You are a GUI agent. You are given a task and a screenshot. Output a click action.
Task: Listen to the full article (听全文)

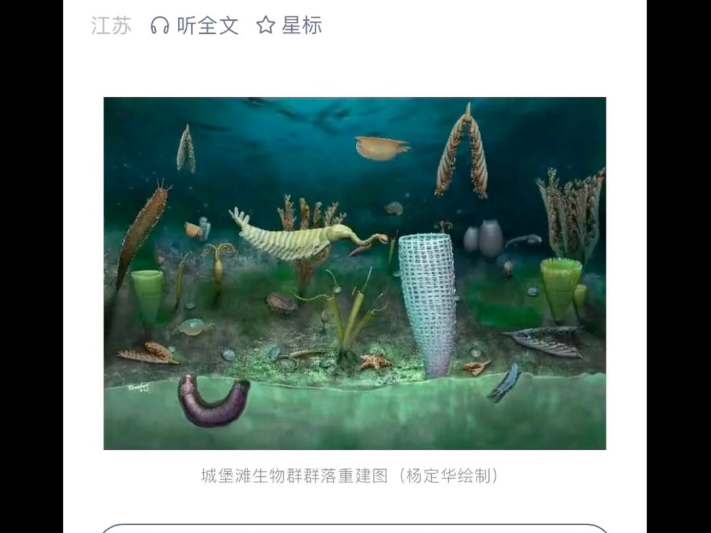coord(195,26)
